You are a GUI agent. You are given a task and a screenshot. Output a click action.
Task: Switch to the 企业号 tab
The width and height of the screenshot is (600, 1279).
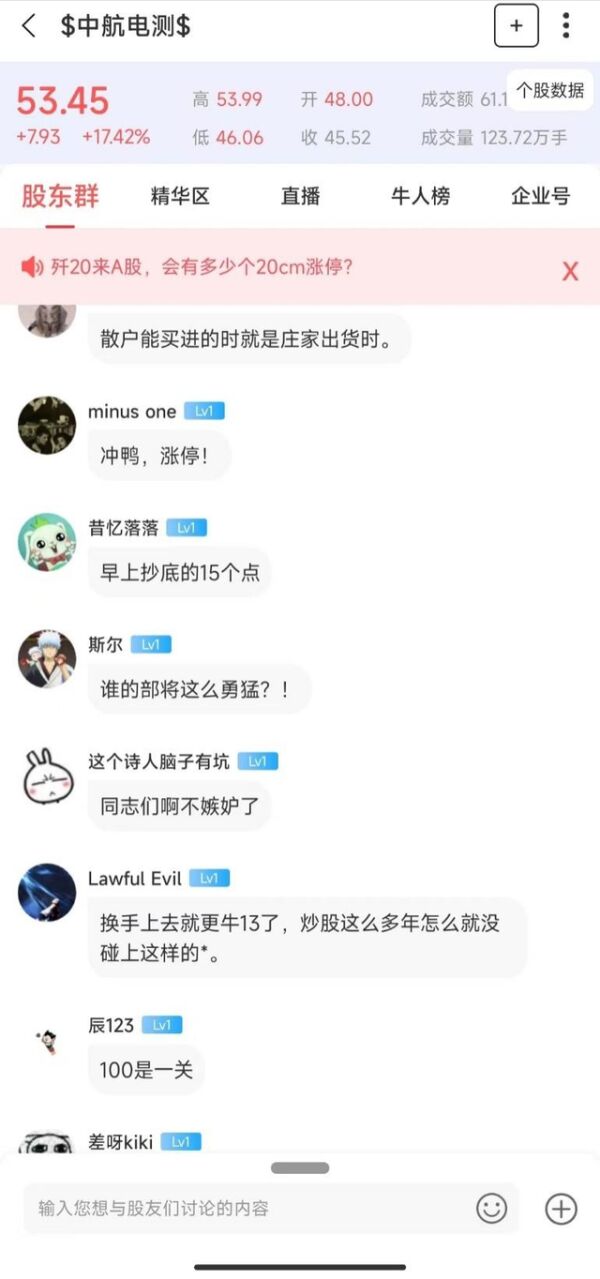click(x=540, y=196)
